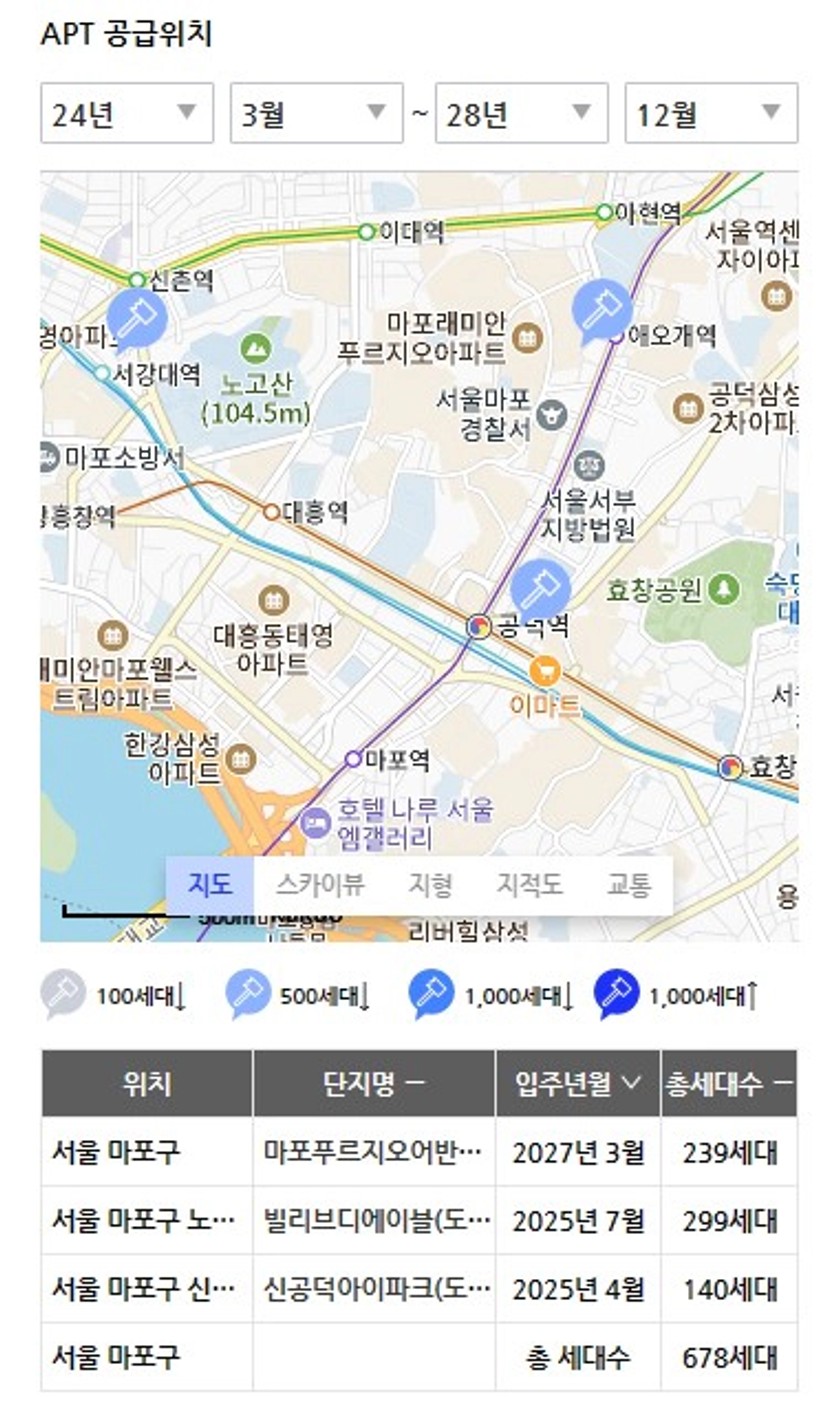Show the 지적도 cadastral map layer

click(x=529, y=885)
